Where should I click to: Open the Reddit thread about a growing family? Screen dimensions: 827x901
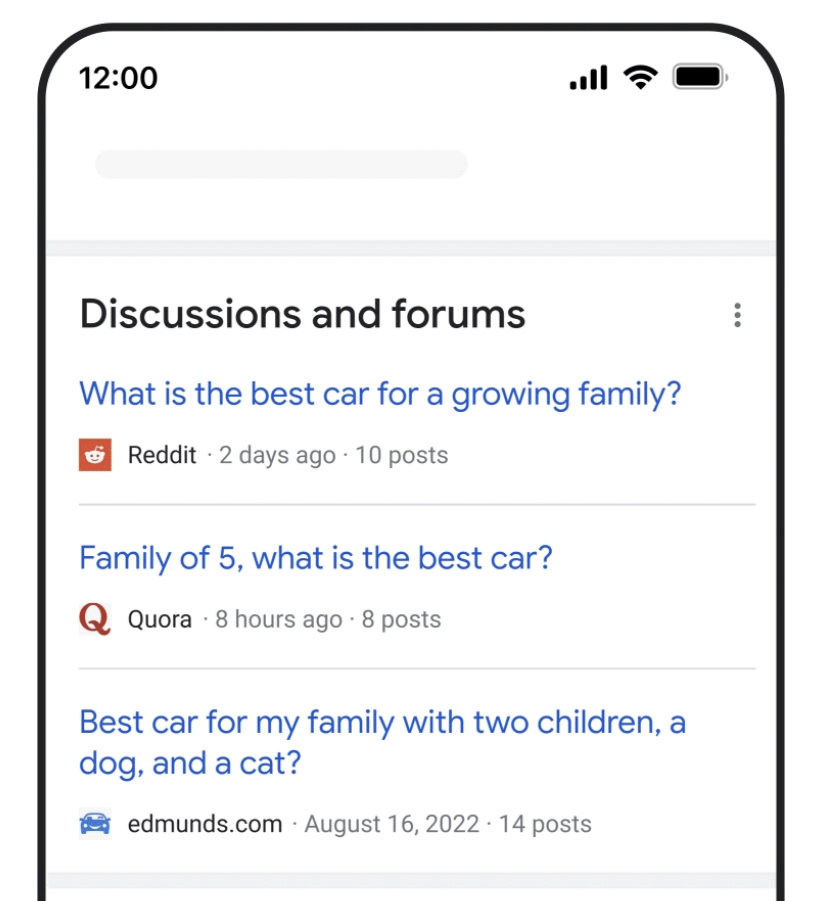[379, 394]
